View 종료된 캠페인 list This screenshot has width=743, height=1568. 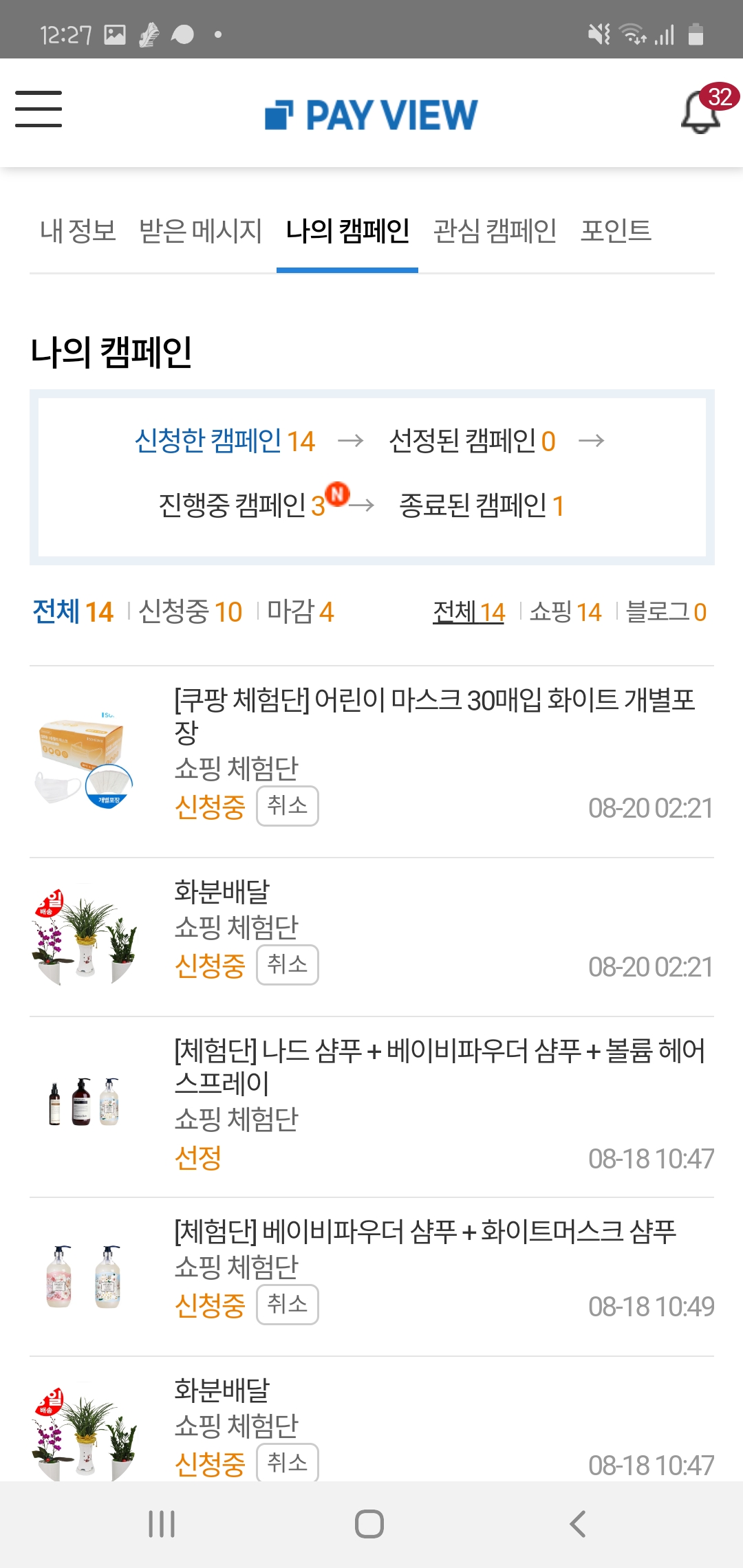tap(482, 505)
